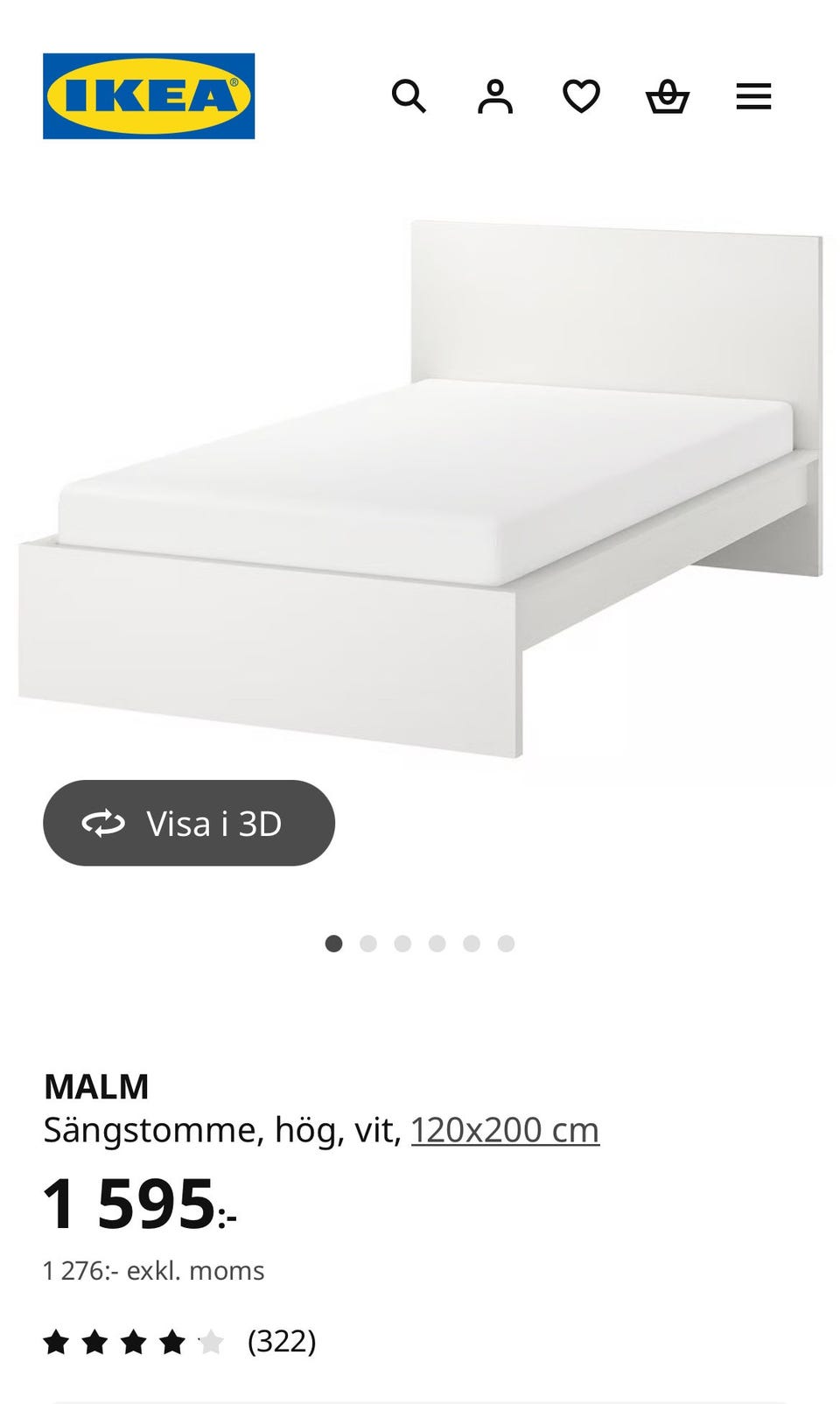
Task: Open the shopping basket
Action: click(x=668, y=96)
